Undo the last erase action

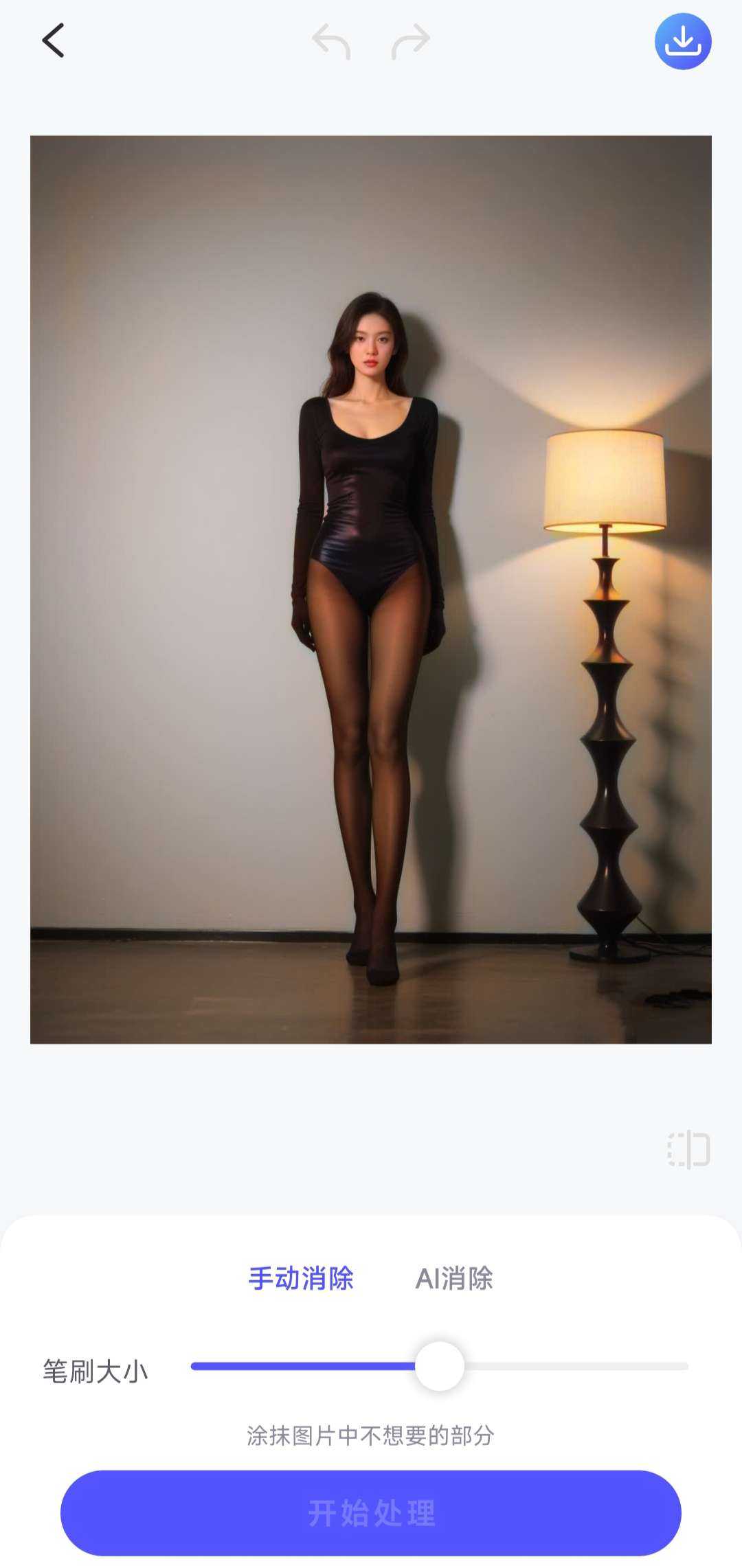[332, 42]
